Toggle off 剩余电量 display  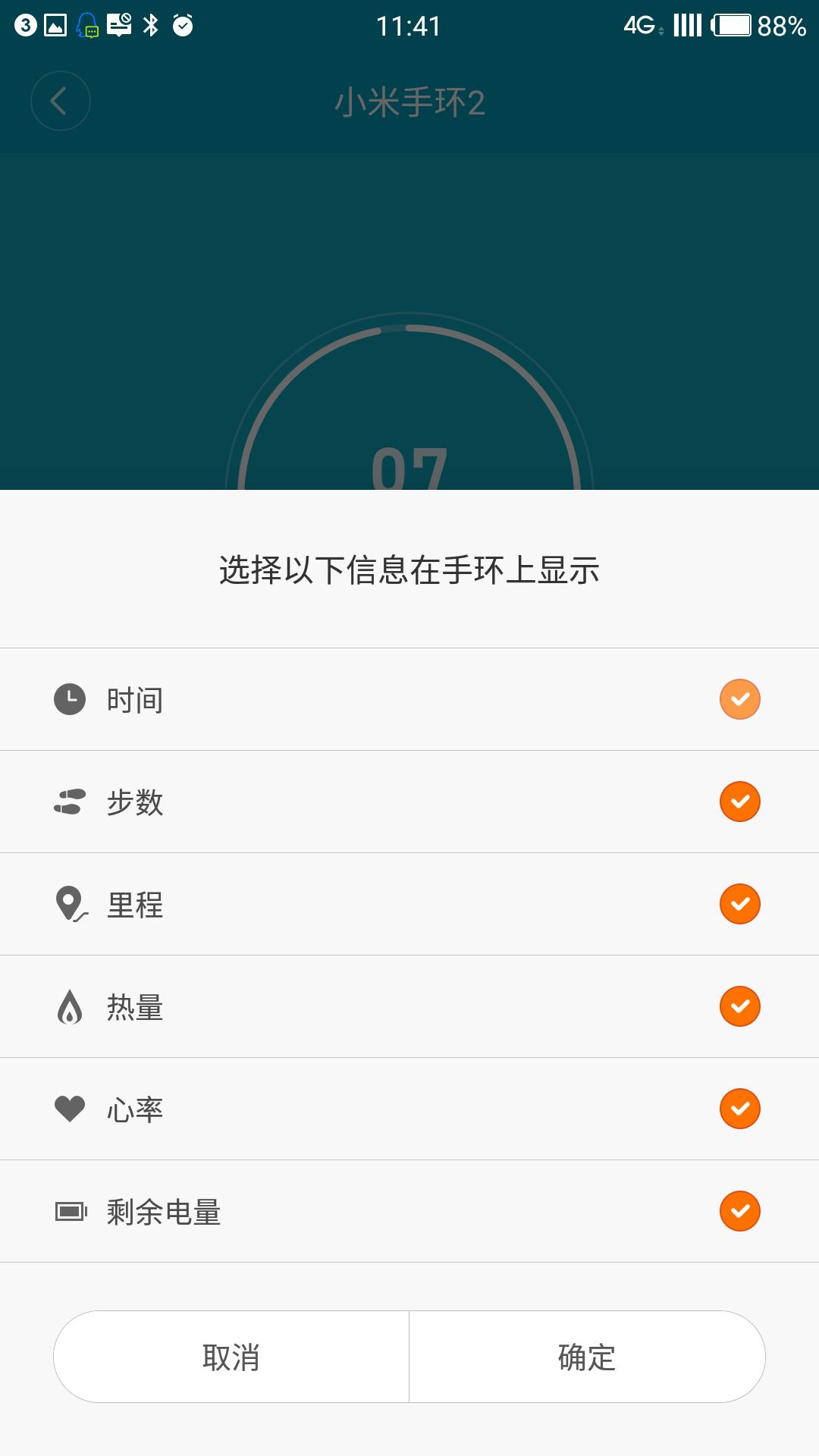739,1211
